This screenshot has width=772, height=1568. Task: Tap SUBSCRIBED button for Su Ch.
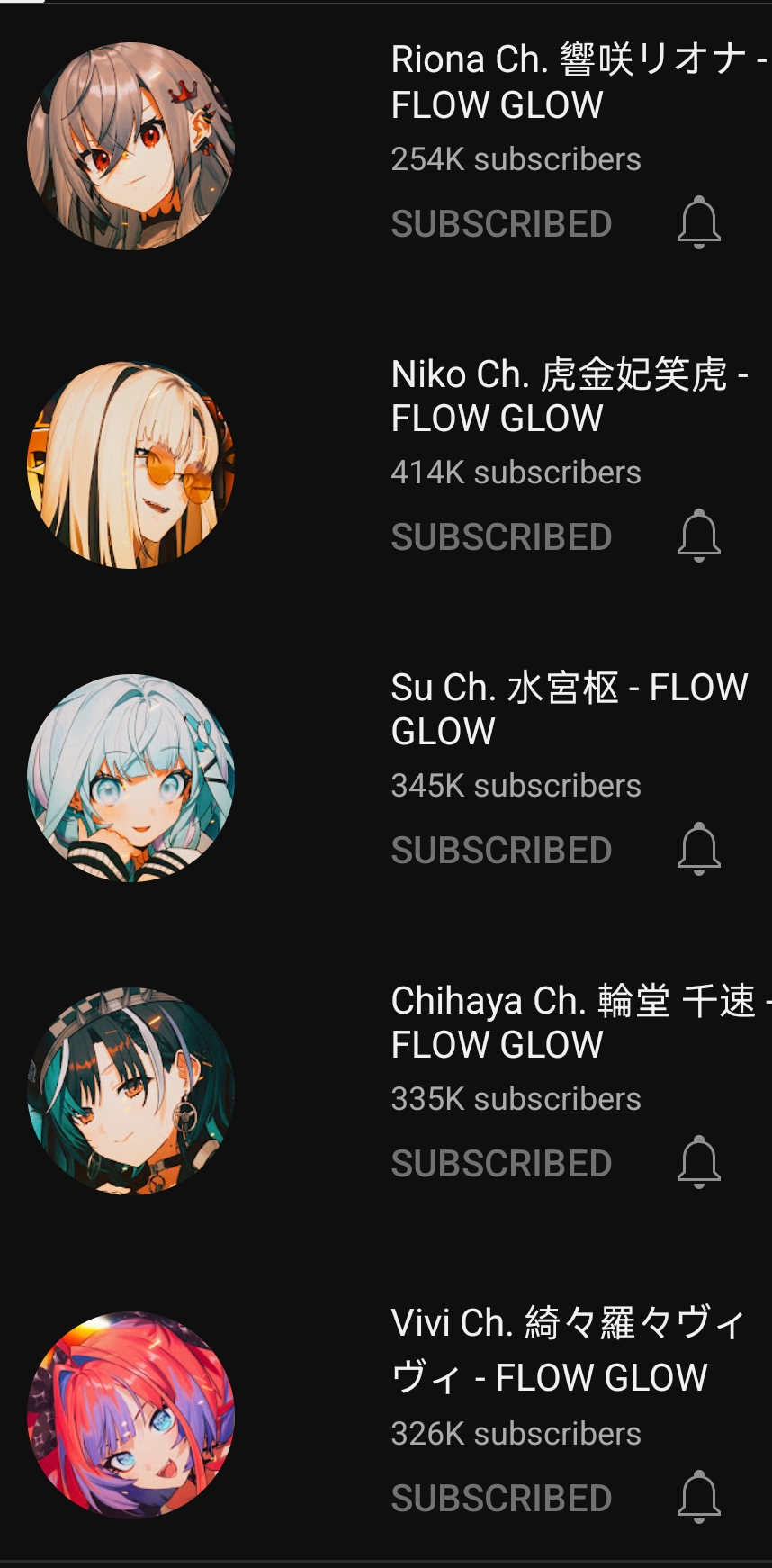point(501,851)
